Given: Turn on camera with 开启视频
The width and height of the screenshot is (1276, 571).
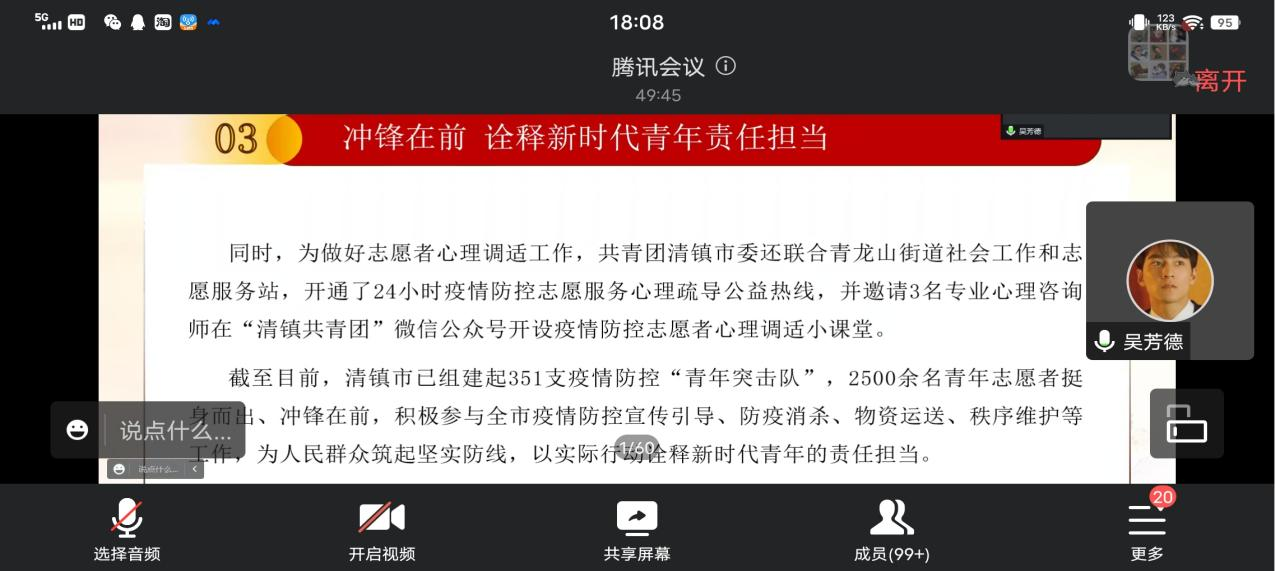Looking at the screenshot, I should coord(382,530).
